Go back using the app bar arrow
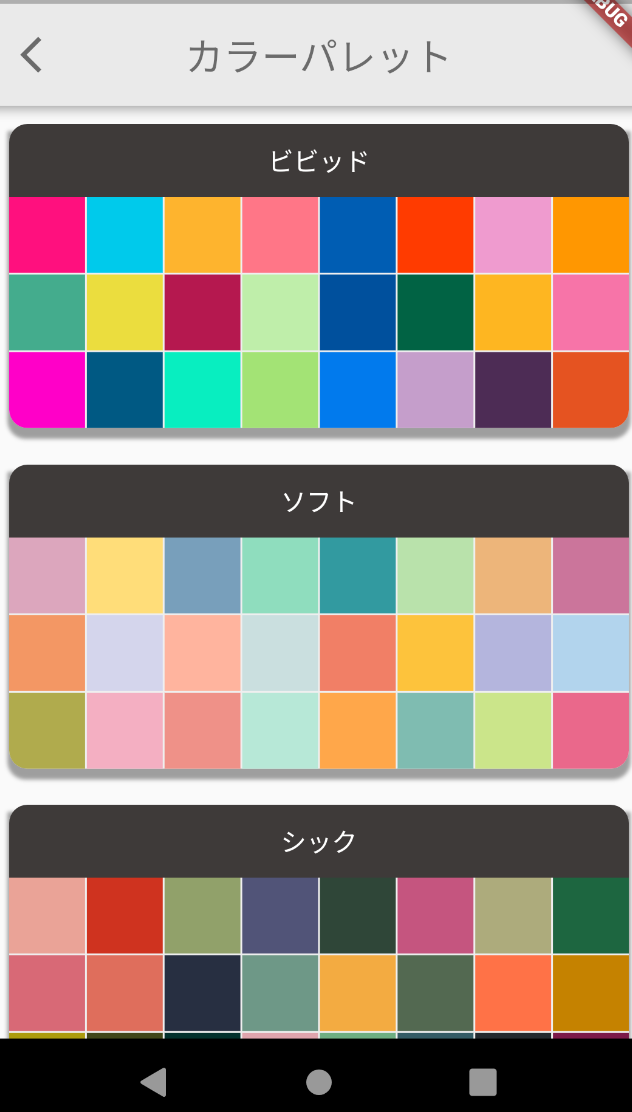Screen dimensions: 632x1112 pos(32,55)
